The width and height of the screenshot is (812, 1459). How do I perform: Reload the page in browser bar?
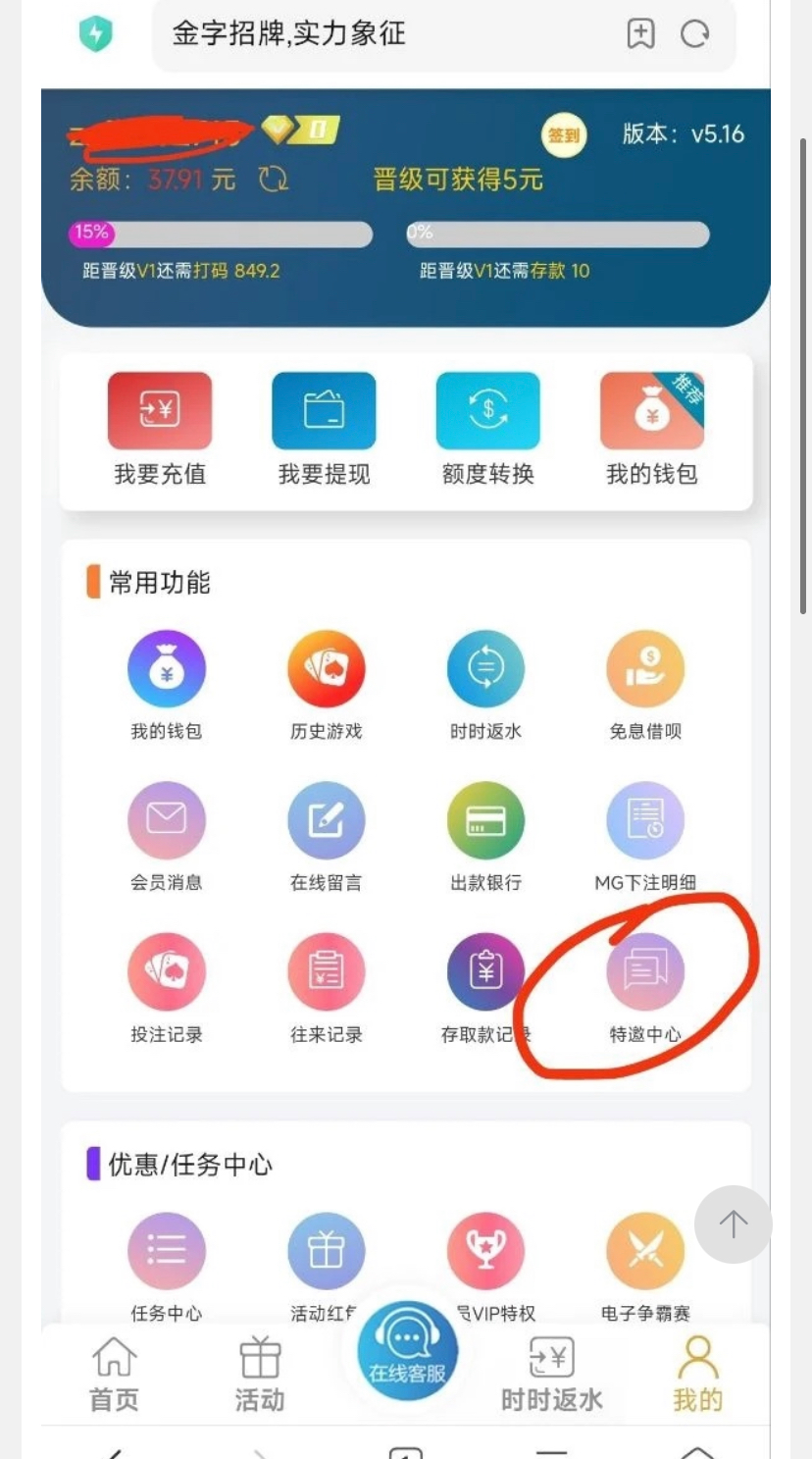(694, 34)
